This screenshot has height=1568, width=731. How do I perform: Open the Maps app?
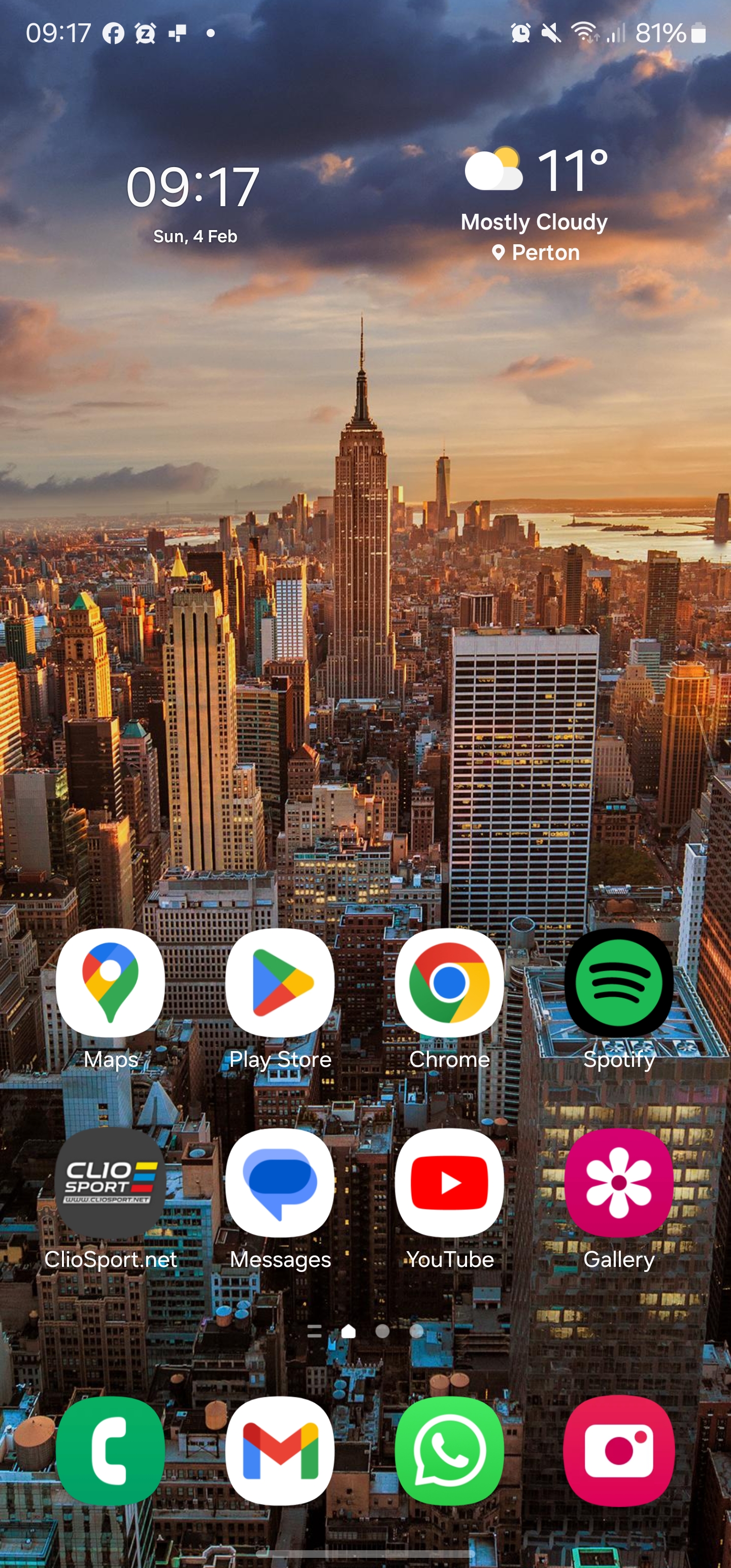click(x=110, y=983)
